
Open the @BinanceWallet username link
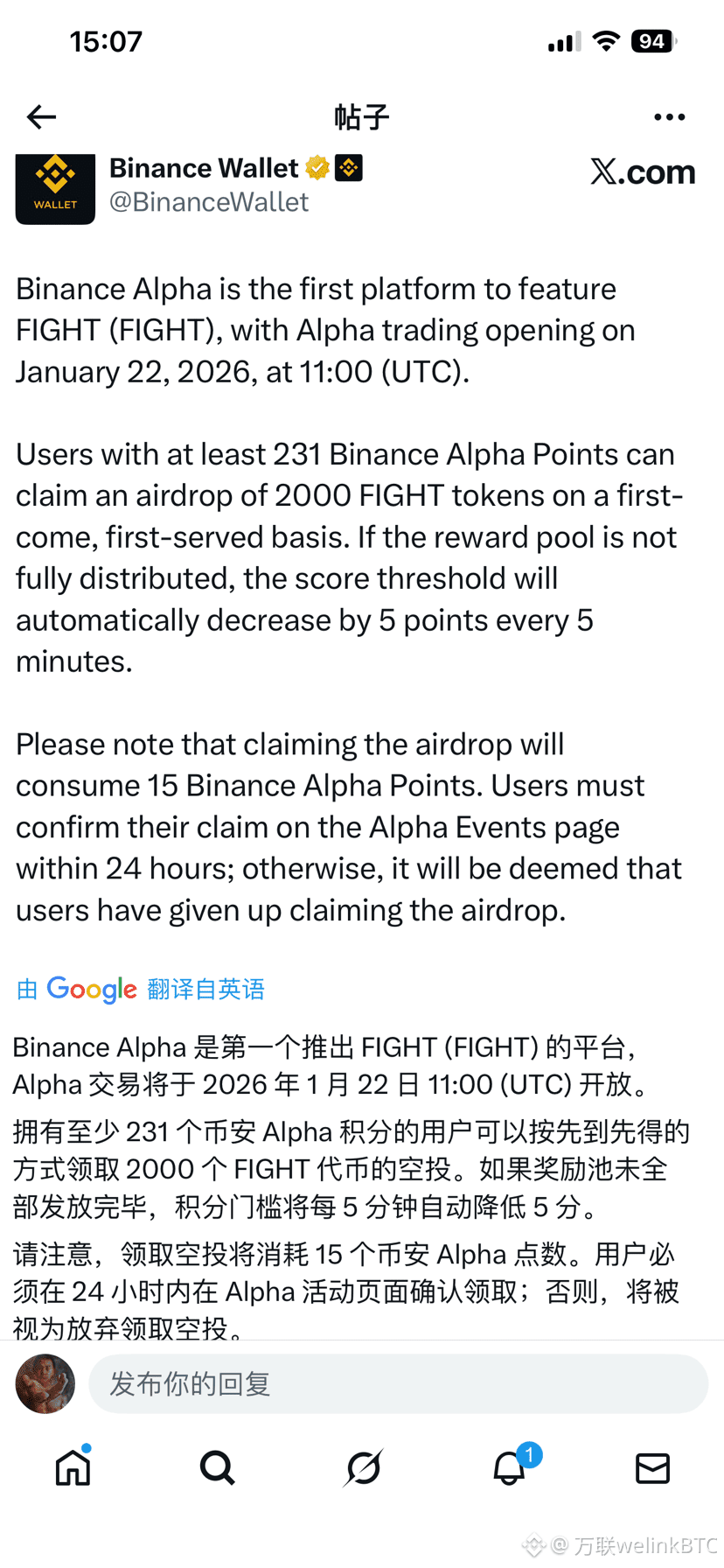(x=210, y=201)
